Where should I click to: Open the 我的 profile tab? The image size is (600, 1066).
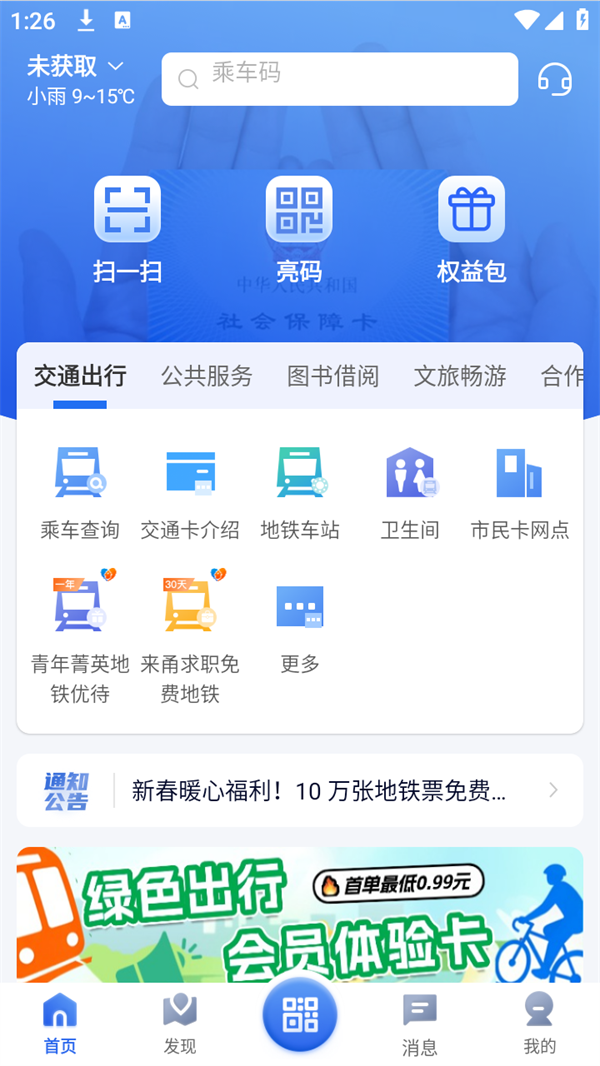(539, 1024)
